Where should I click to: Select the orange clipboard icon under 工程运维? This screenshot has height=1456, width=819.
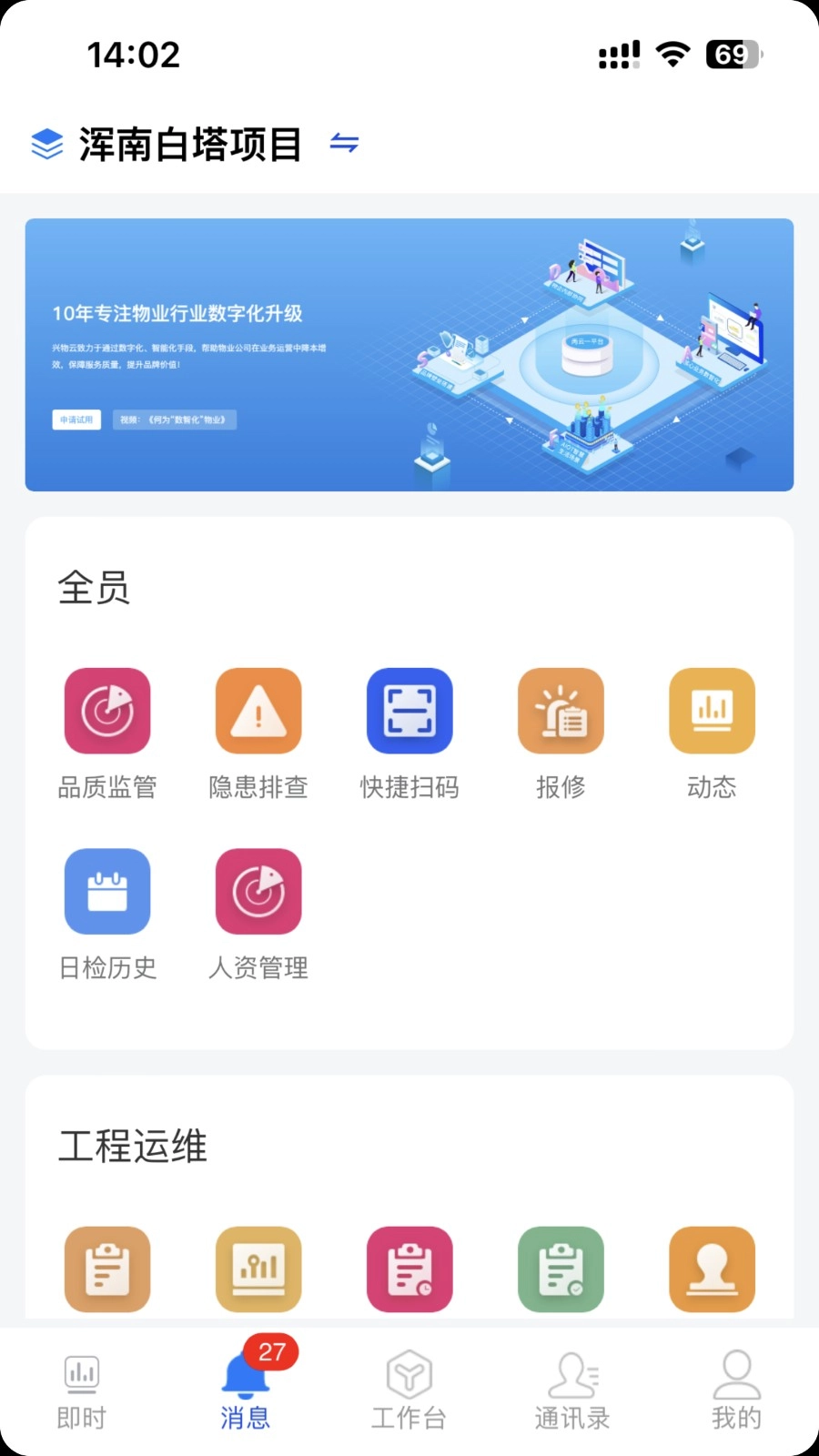pyautogui.click(x=106, y=1270)
